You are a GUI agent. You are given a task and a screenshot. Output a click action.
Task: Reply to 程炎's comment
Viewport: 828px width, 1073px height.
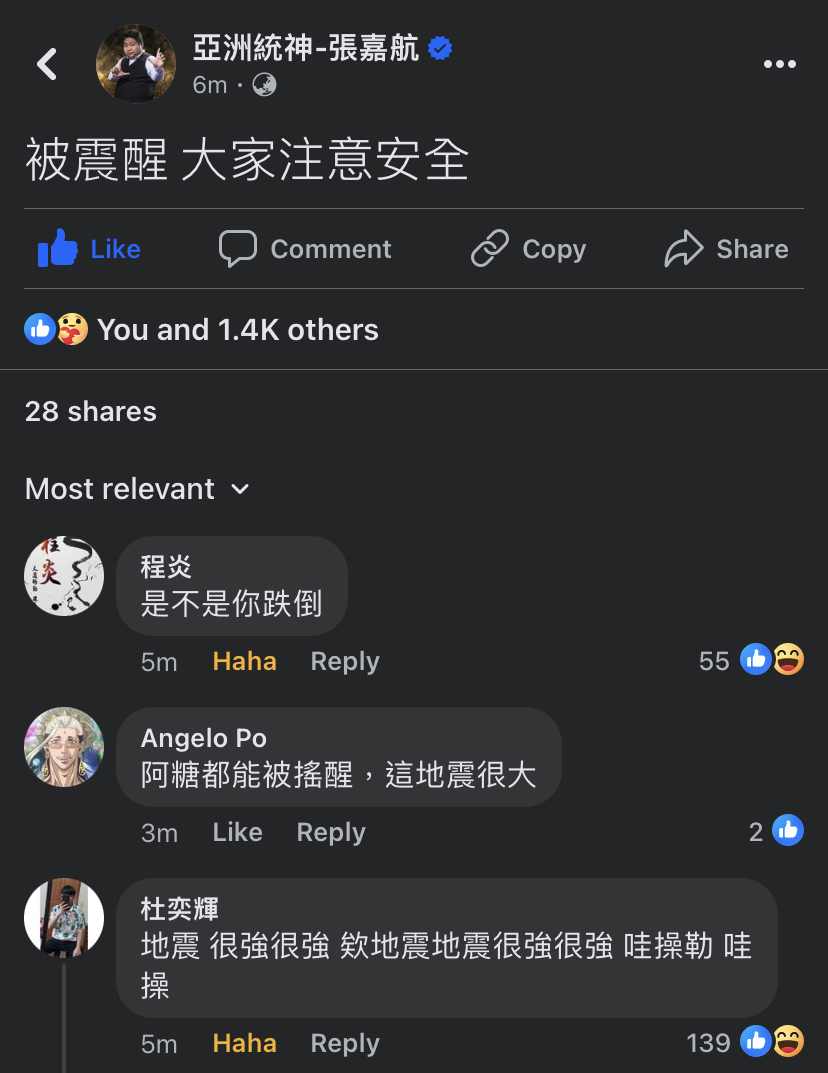[x=345, y=661]
